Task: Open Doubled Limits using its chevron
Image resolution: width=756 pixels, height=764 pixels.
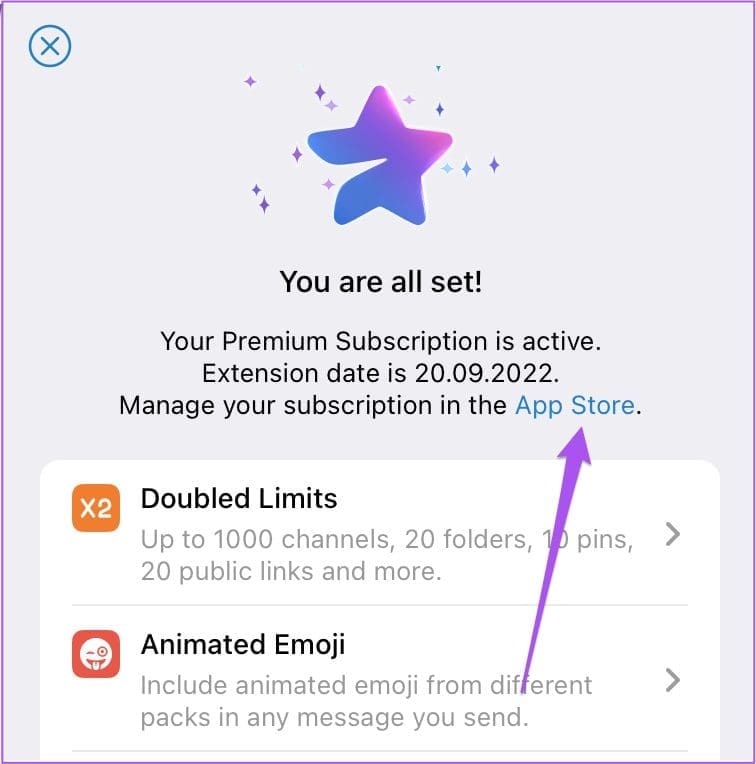Action: point(672,535)
